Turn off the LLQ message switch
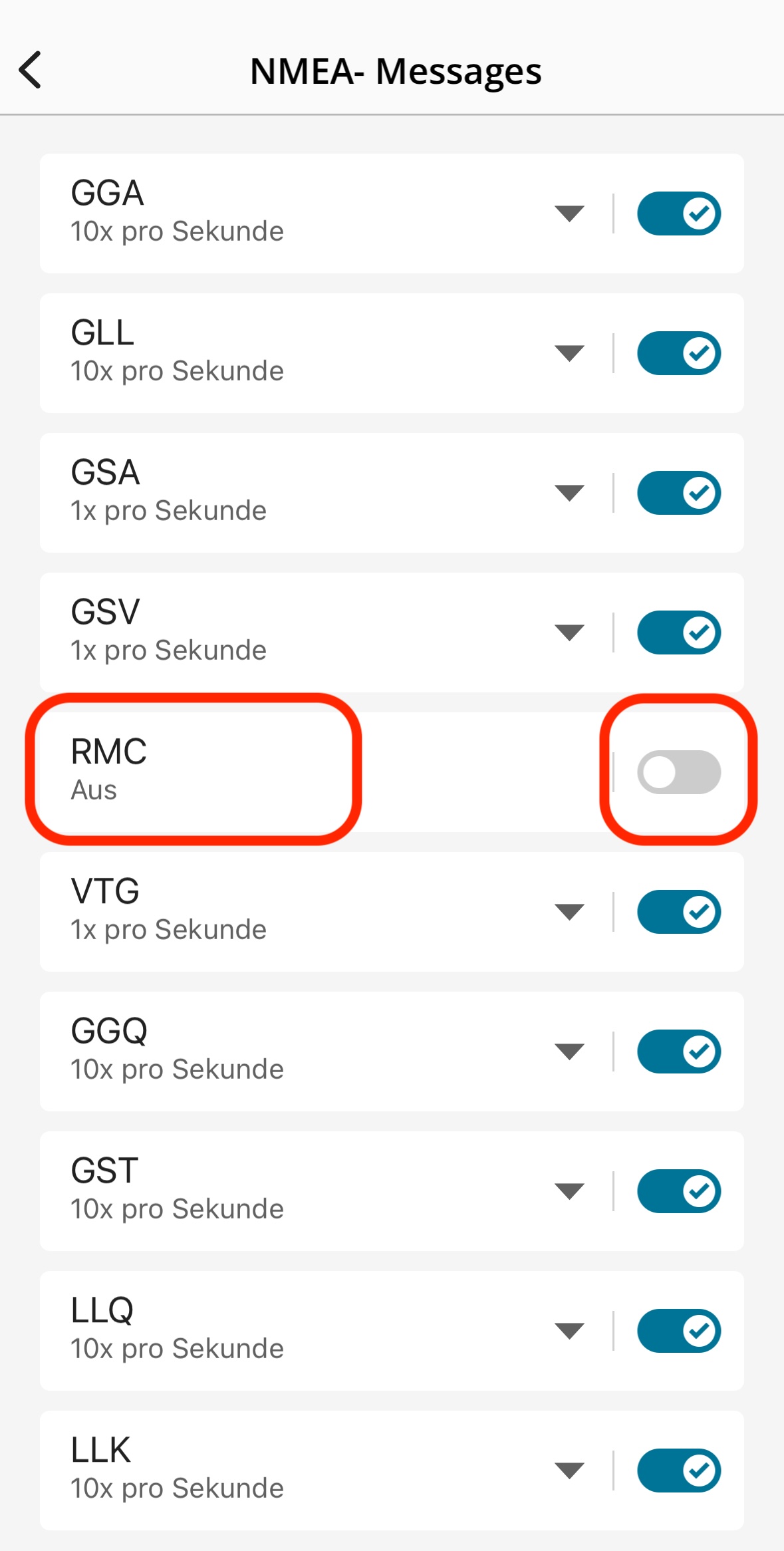The height and width of the screenshot is (1551, 784). (678, 1331)
